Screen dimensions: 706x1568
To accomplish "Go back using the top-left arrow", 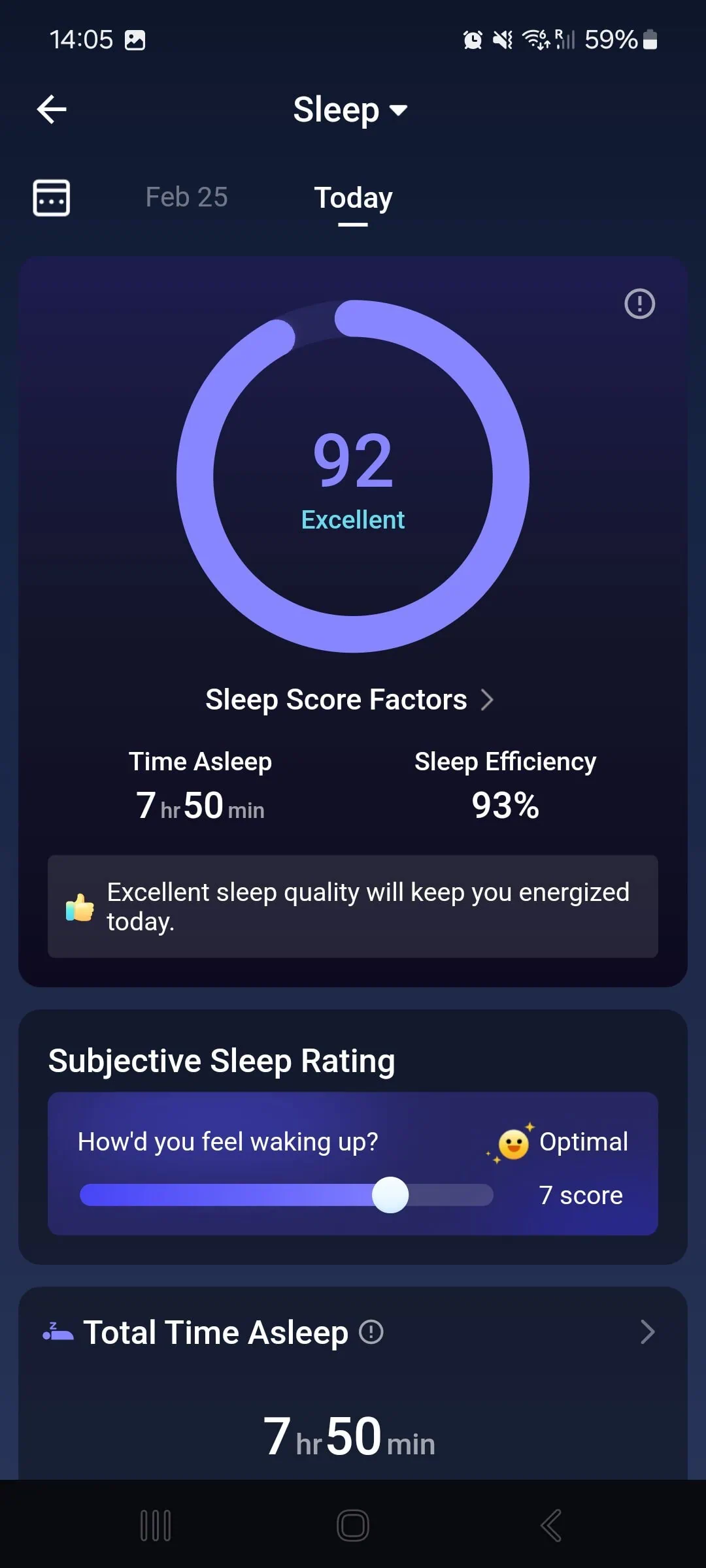I will pos(52,109).
